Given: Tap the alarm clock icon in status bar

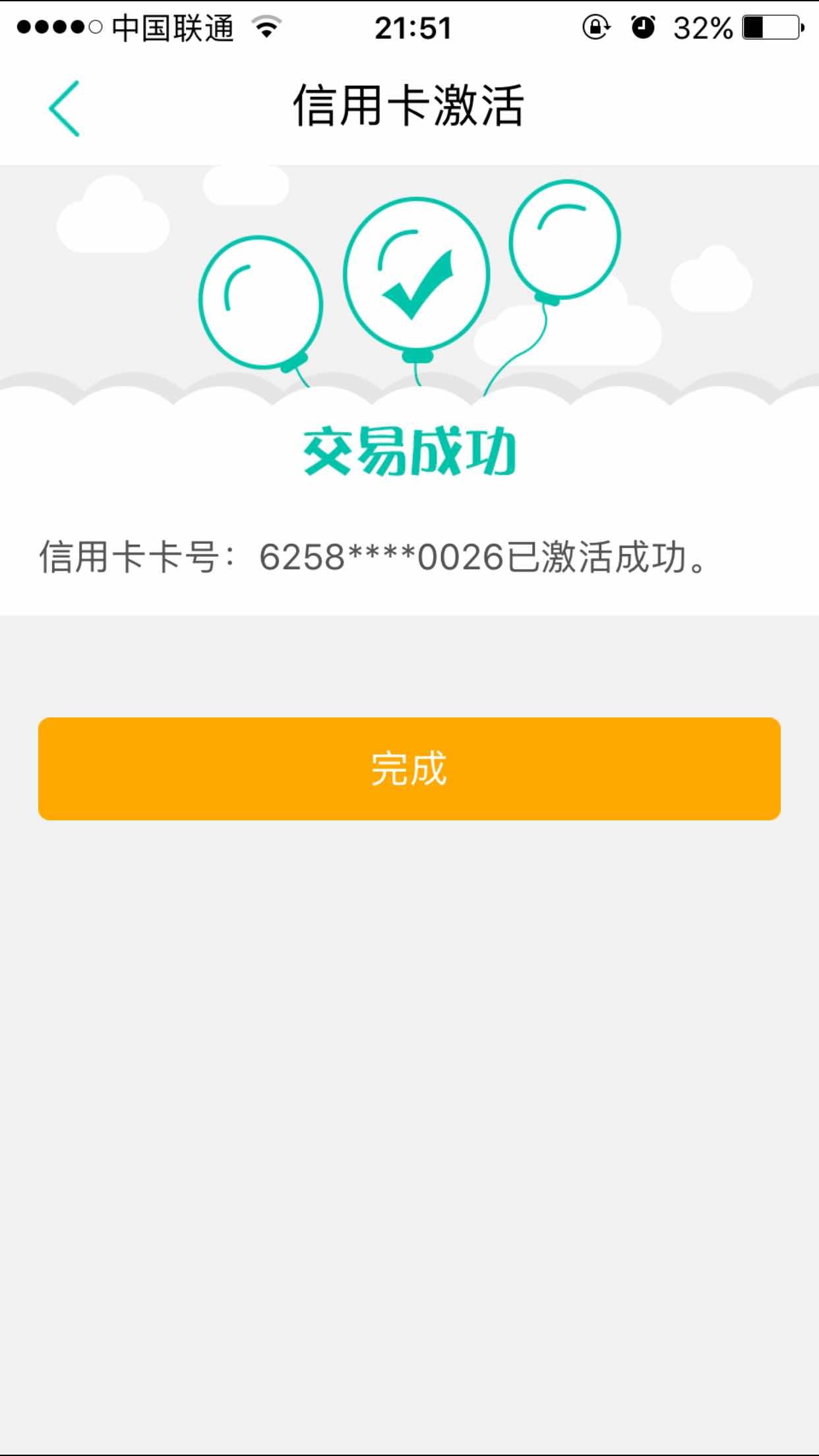Looking at the screenshot, I should (x=643, y=28).
